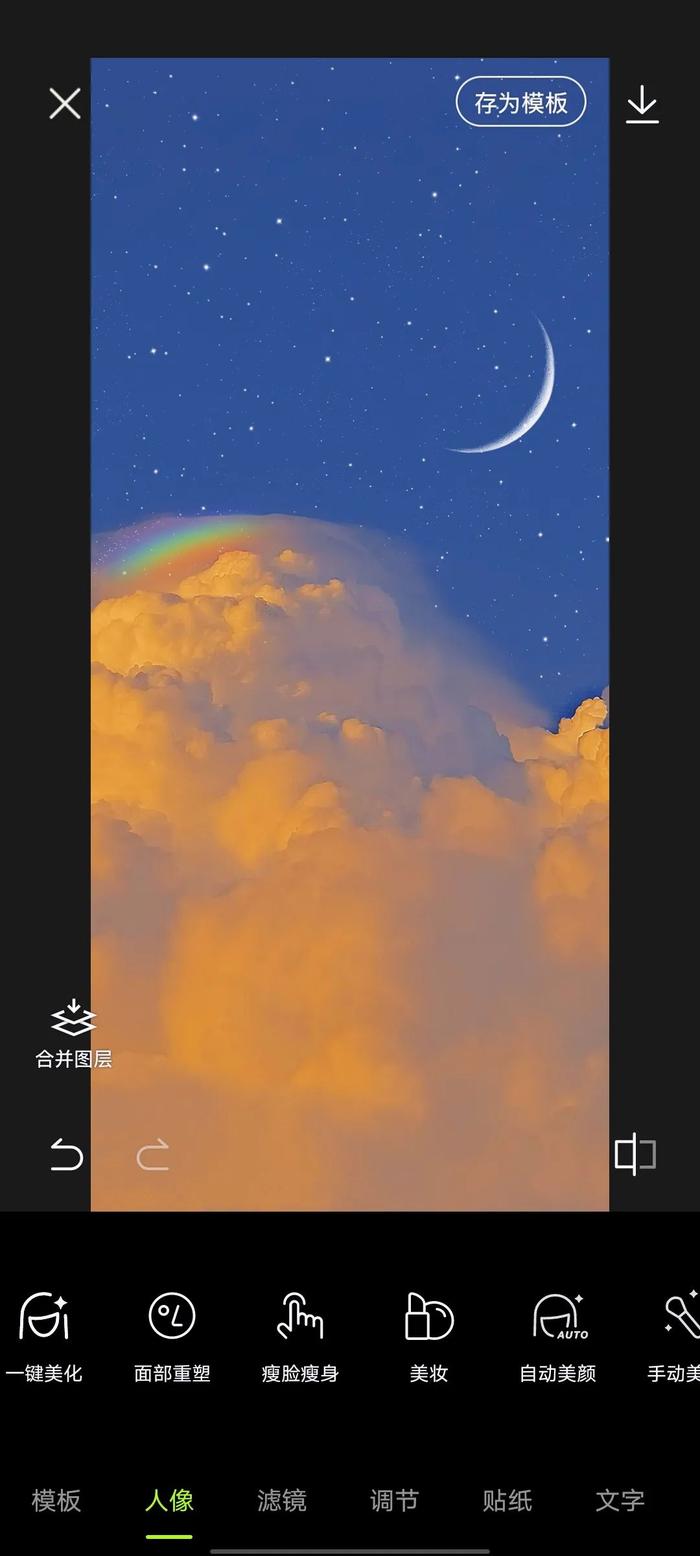The image size is (700, 1556).
Task: Select the 人像 portrait tab
Action: click(169, 1500)
